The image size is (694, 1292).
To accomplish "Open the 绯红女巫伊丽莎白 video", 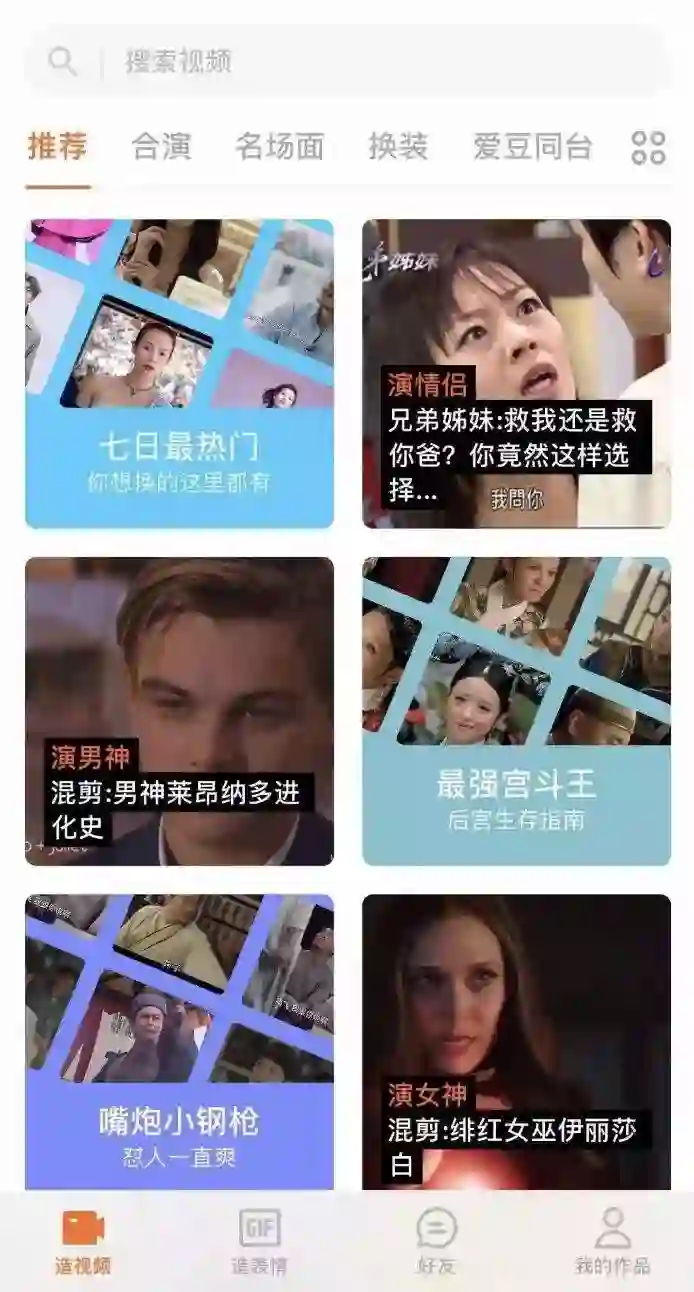I will [x=516, y=1042].
